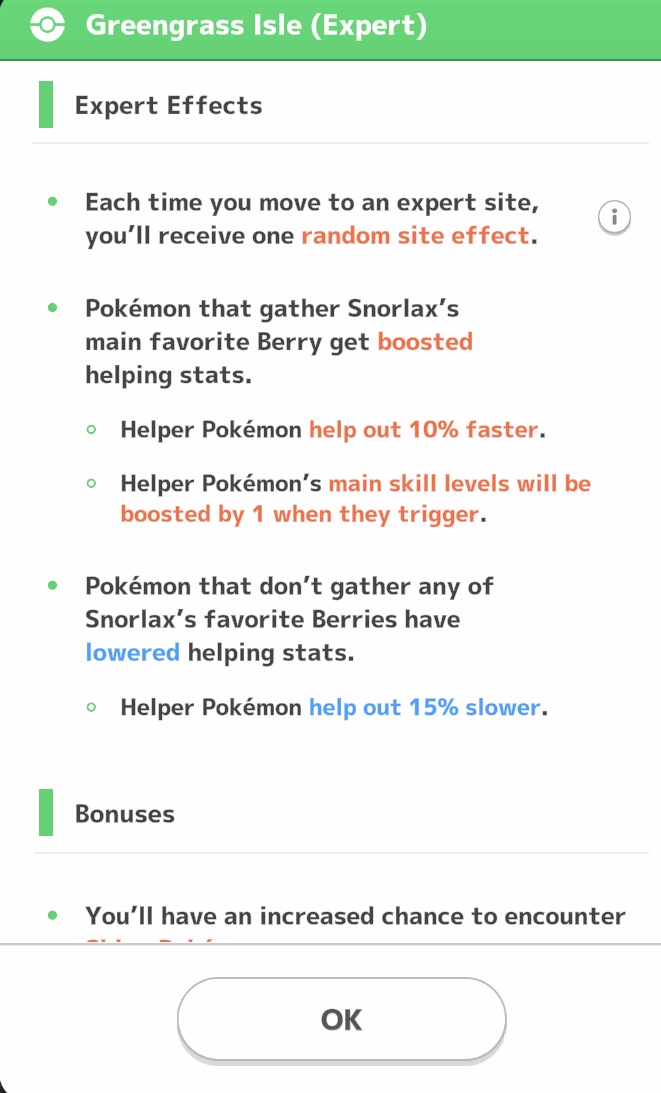
Task: Open the random site effect info icon
Action: tap(614, 217)
